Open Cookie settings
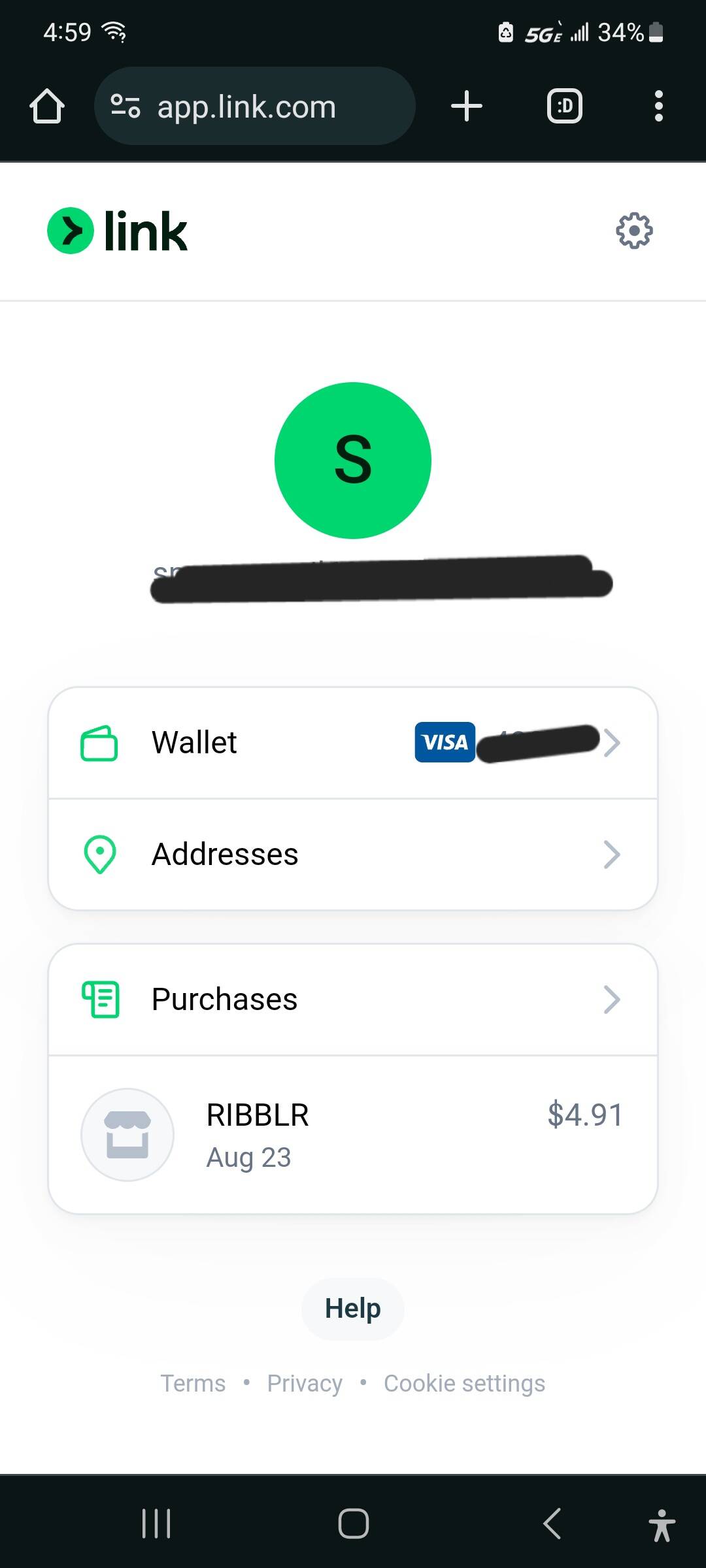 (464, 1383)
